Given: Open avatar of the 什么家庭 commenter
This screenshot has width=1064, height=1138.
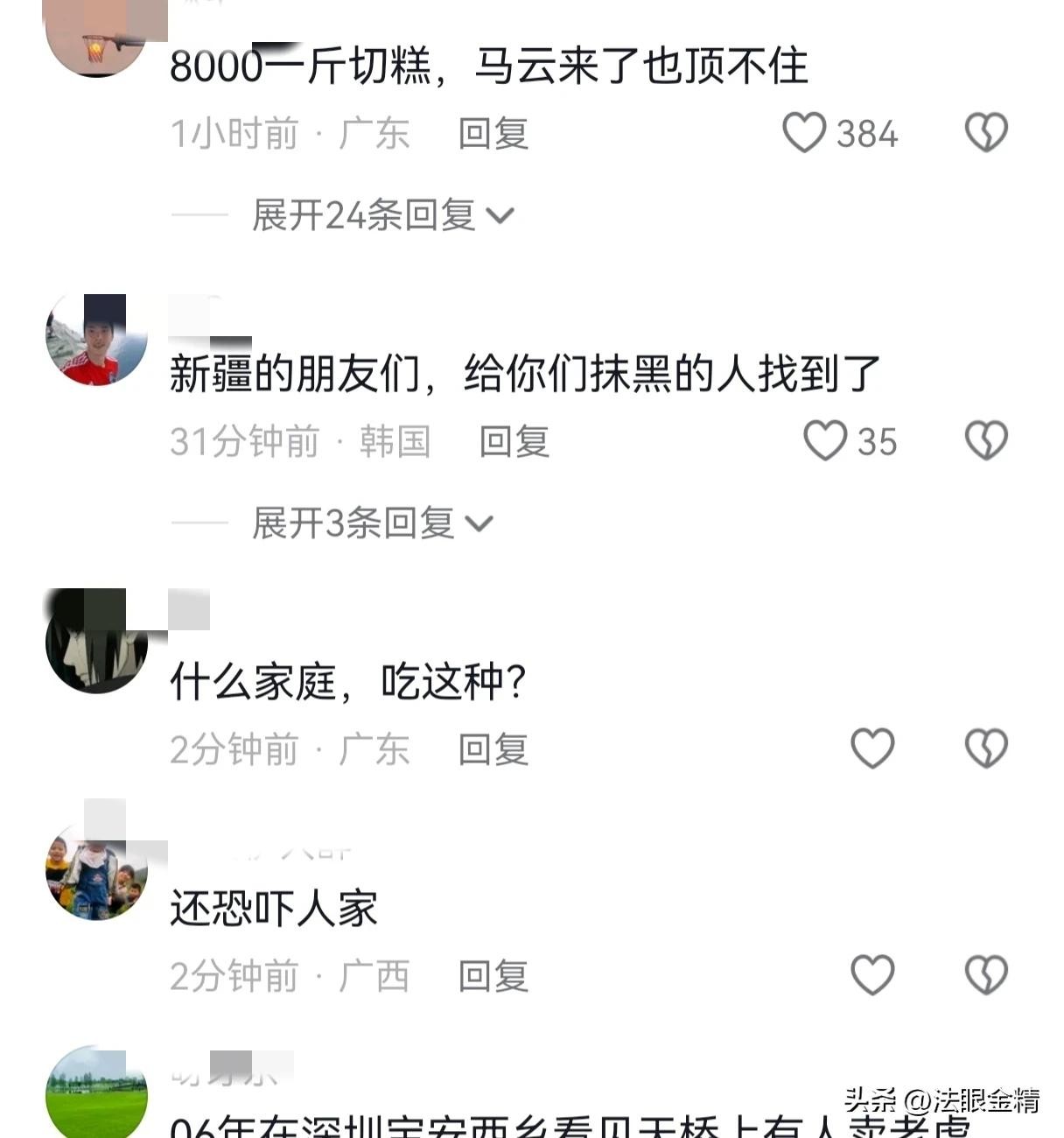Looking at the screenshot, I should pyautogui.click(x=96, y=642).
